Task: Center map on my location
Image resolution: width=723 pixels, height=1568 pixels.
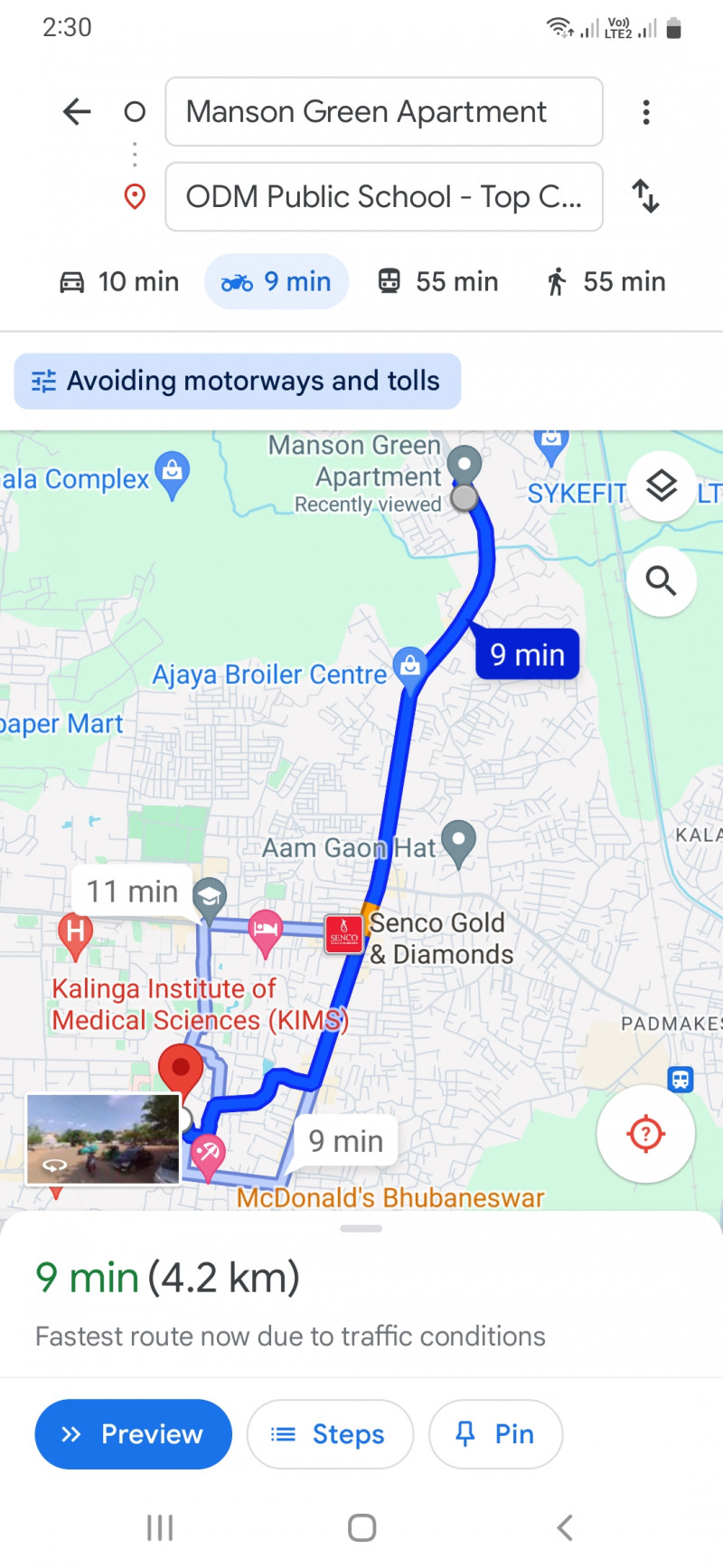Action: point(645,1134)
